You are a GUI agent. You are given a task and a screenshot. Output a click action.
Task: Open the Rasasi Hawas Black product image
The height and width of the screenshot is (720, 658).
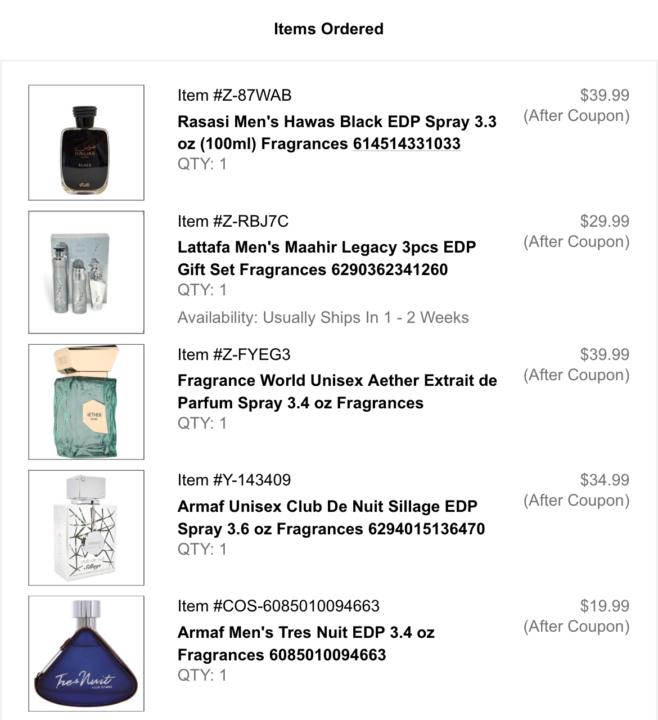pos(86,142)
